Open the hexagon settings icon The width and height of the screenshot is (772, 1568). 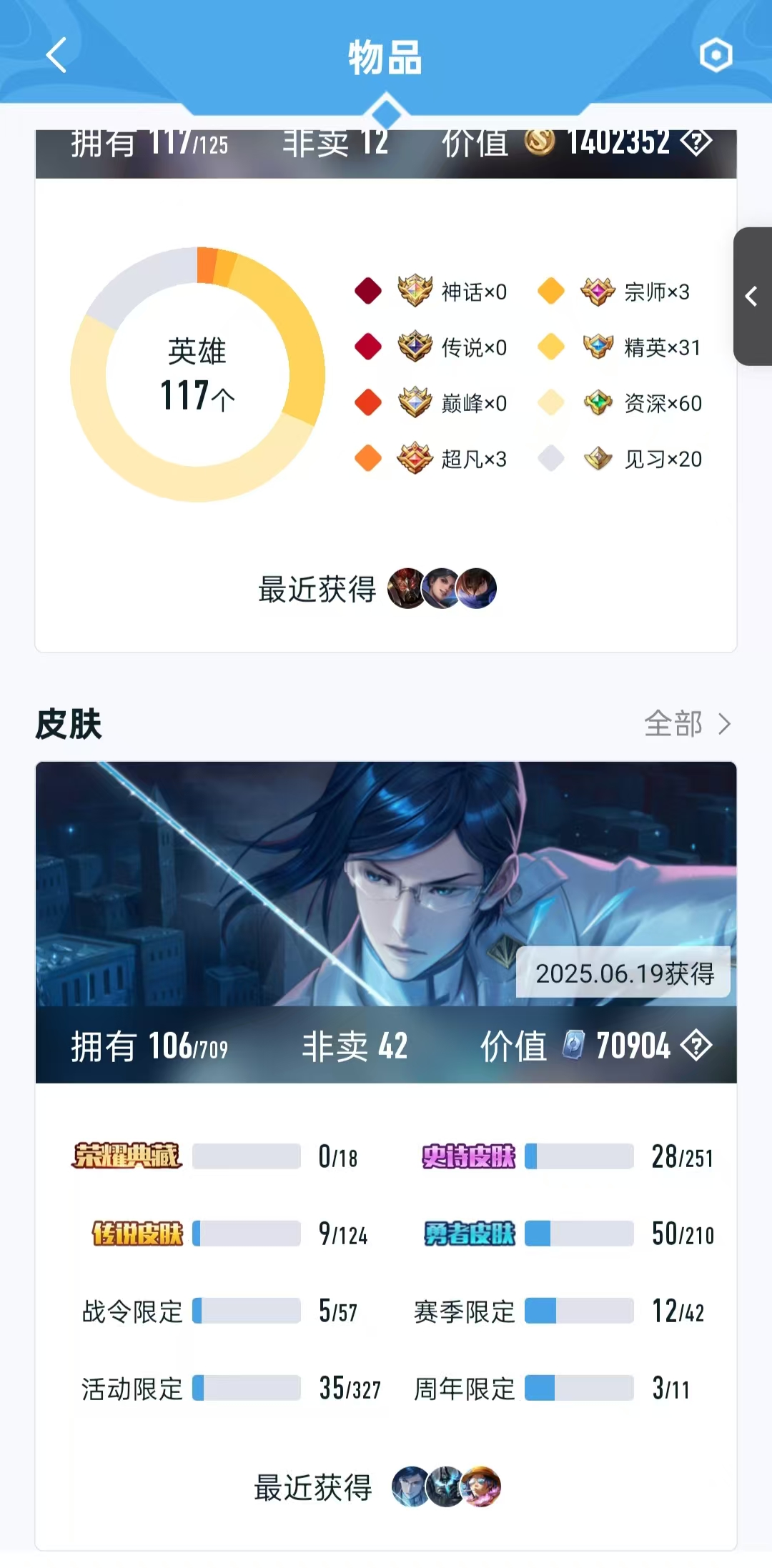click(716, 55)
